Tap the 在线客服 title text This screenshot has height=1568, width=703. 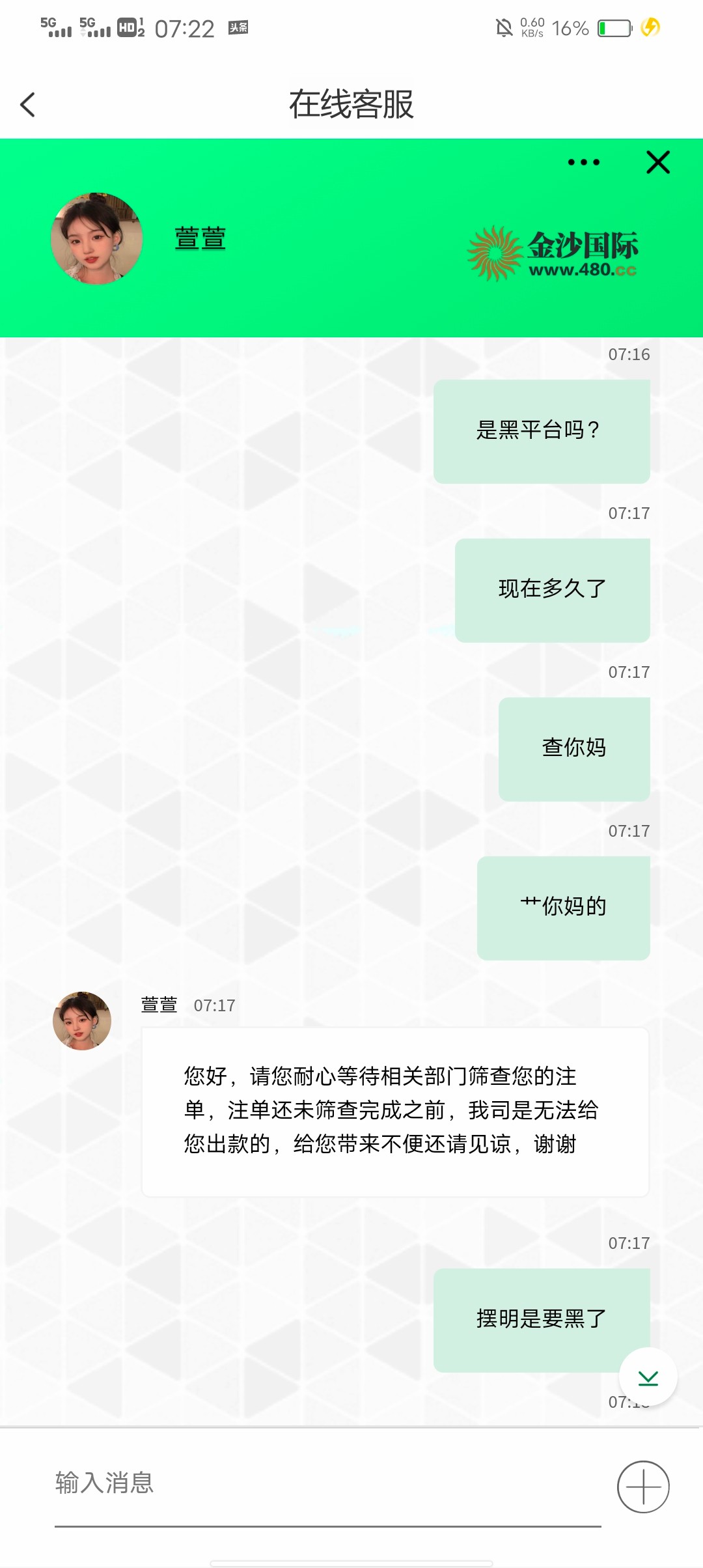[351, 104]
